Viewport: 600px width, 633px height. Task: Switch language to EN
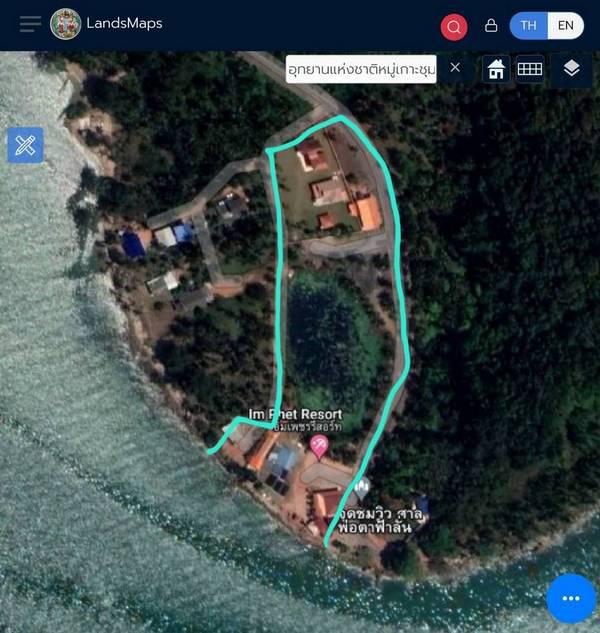566,25
